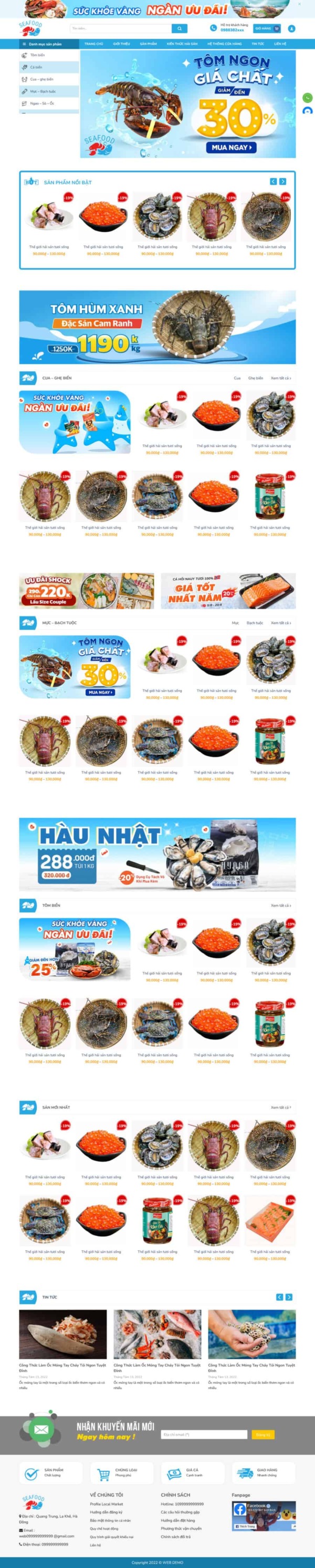Tap Xem tất cả in Cua – Ghẹ biển
The width and height of the screenshot is (315, 1568).
[281, 378]
